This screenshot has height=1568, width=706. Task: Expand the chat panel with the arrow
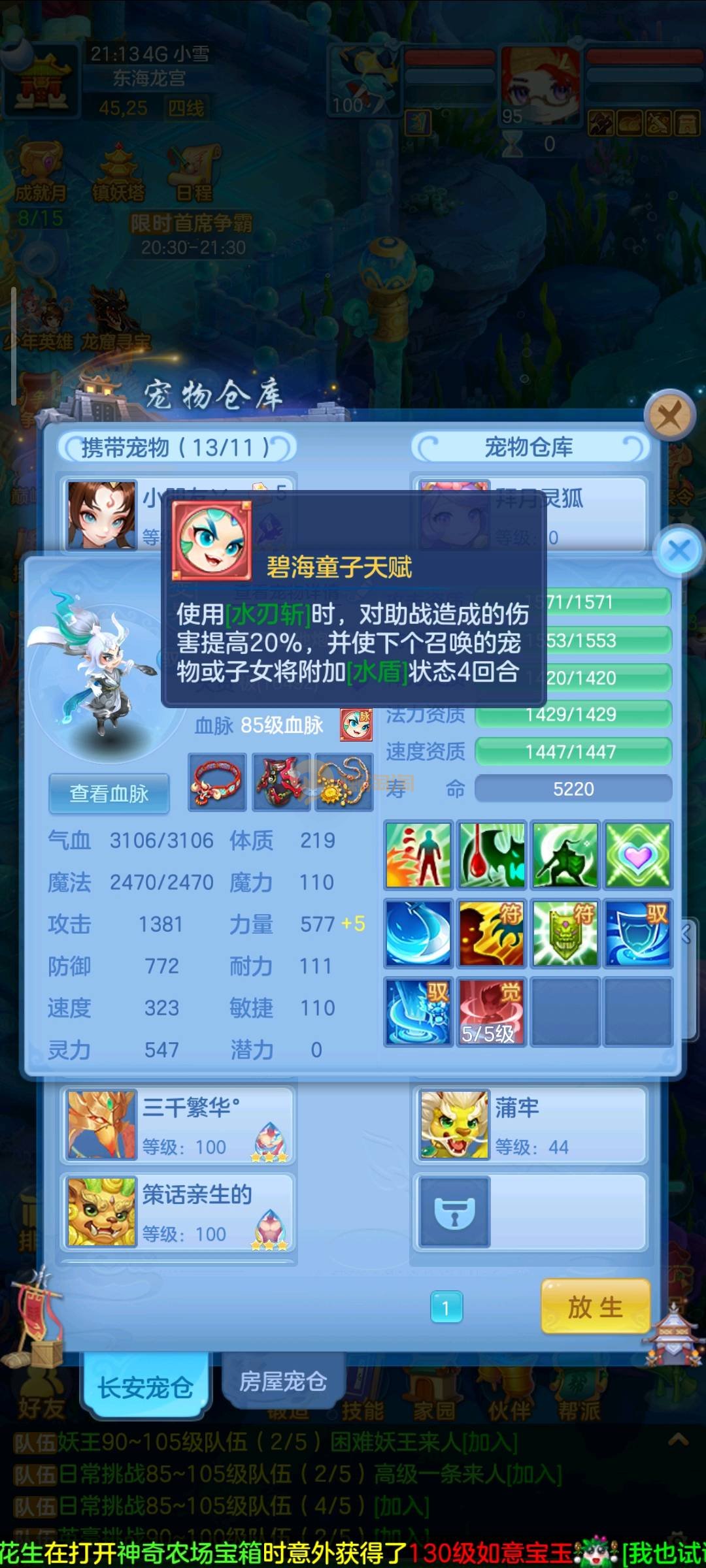(678, 1440)
